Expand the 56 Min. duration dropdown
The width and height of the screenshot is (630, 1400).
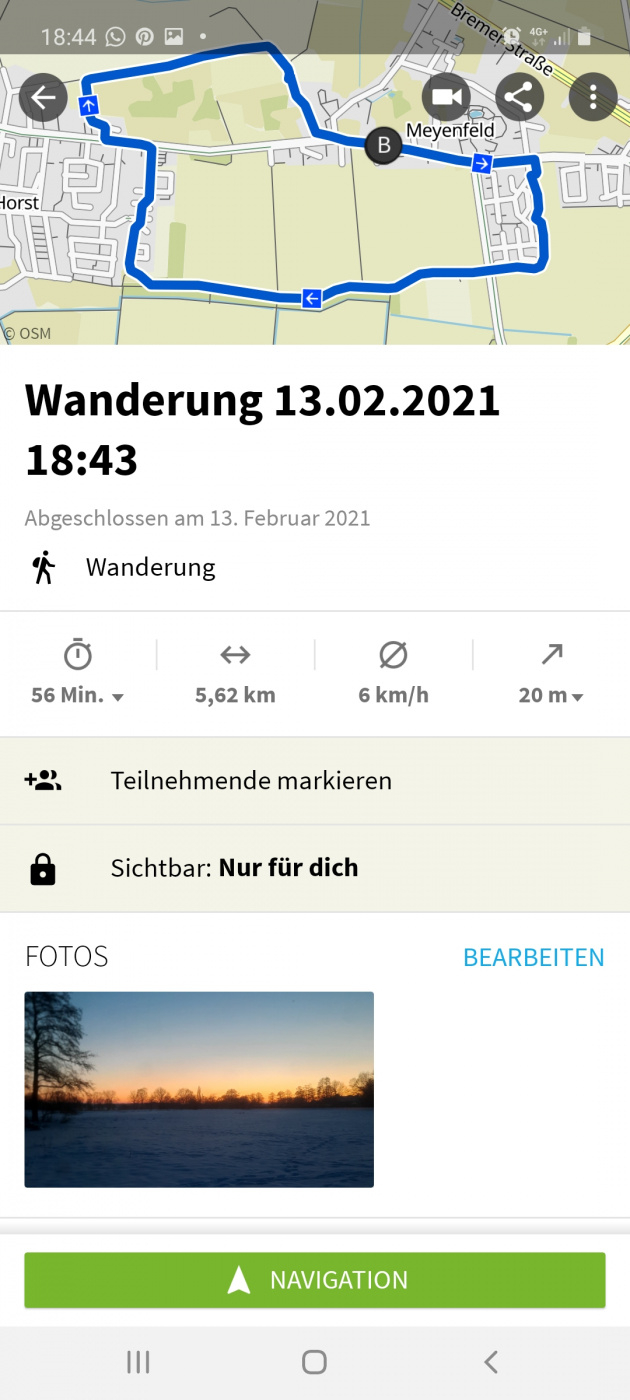[x=78, y=695]
